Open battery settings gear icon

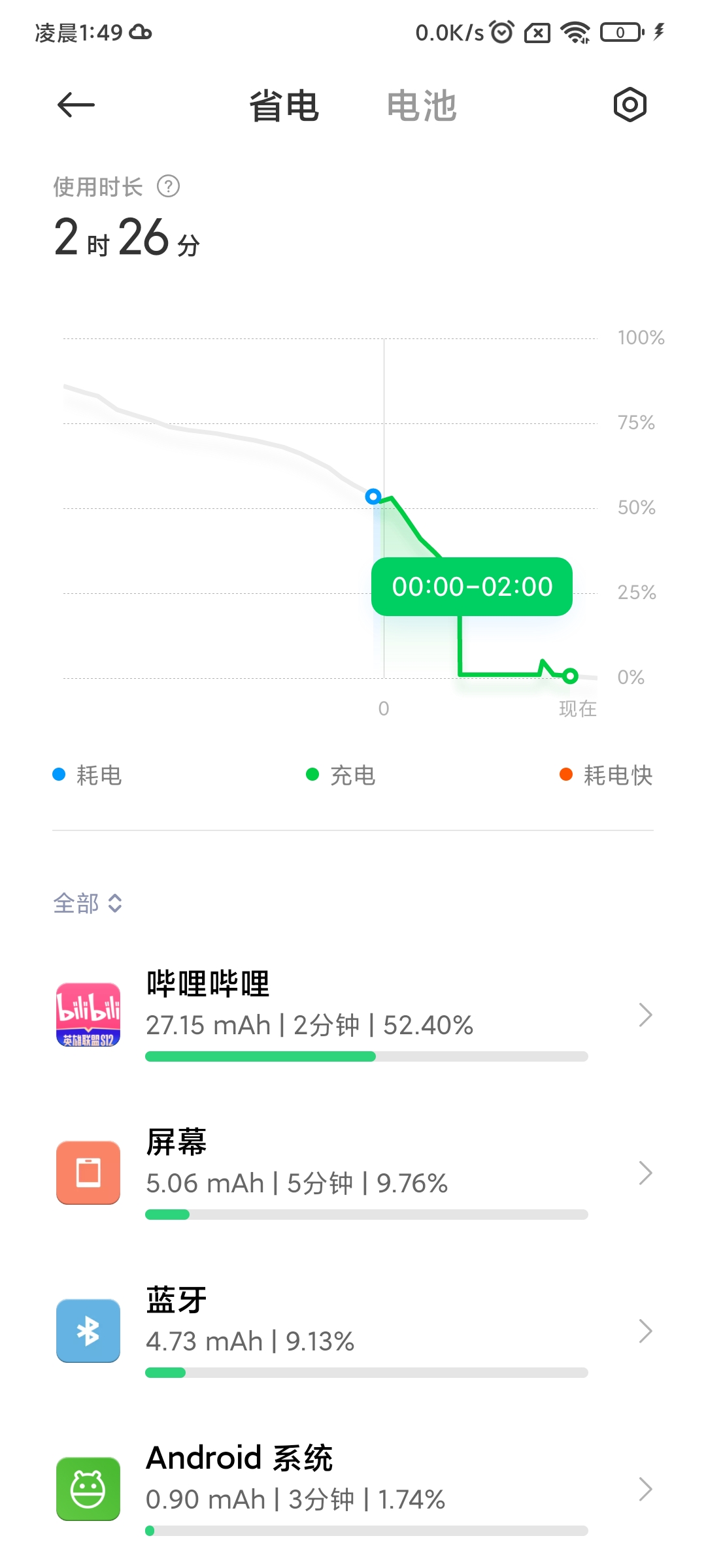coord(630,105)
